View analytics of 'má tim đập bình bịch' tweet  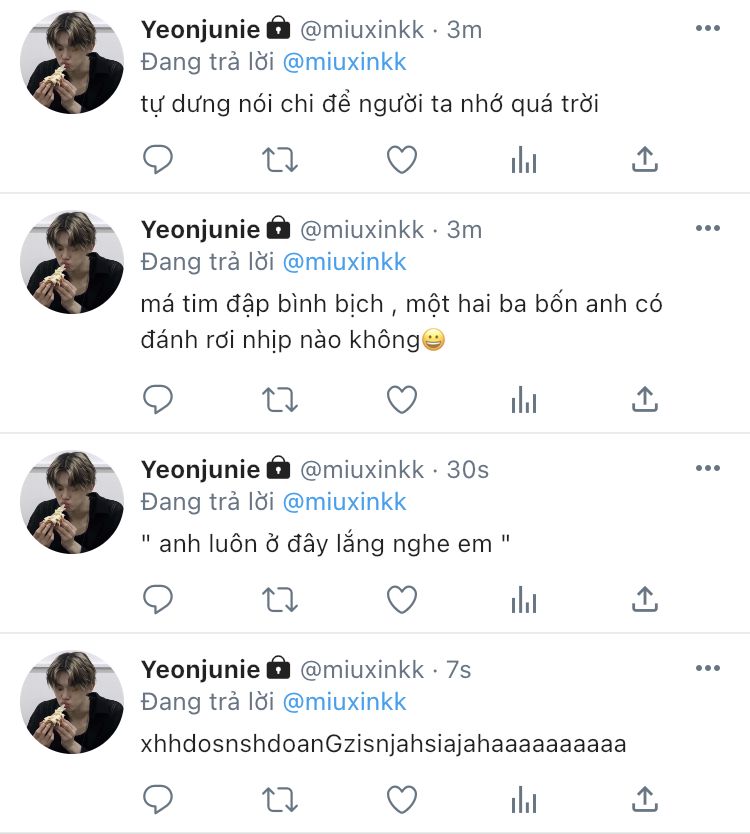click(524, 399)
